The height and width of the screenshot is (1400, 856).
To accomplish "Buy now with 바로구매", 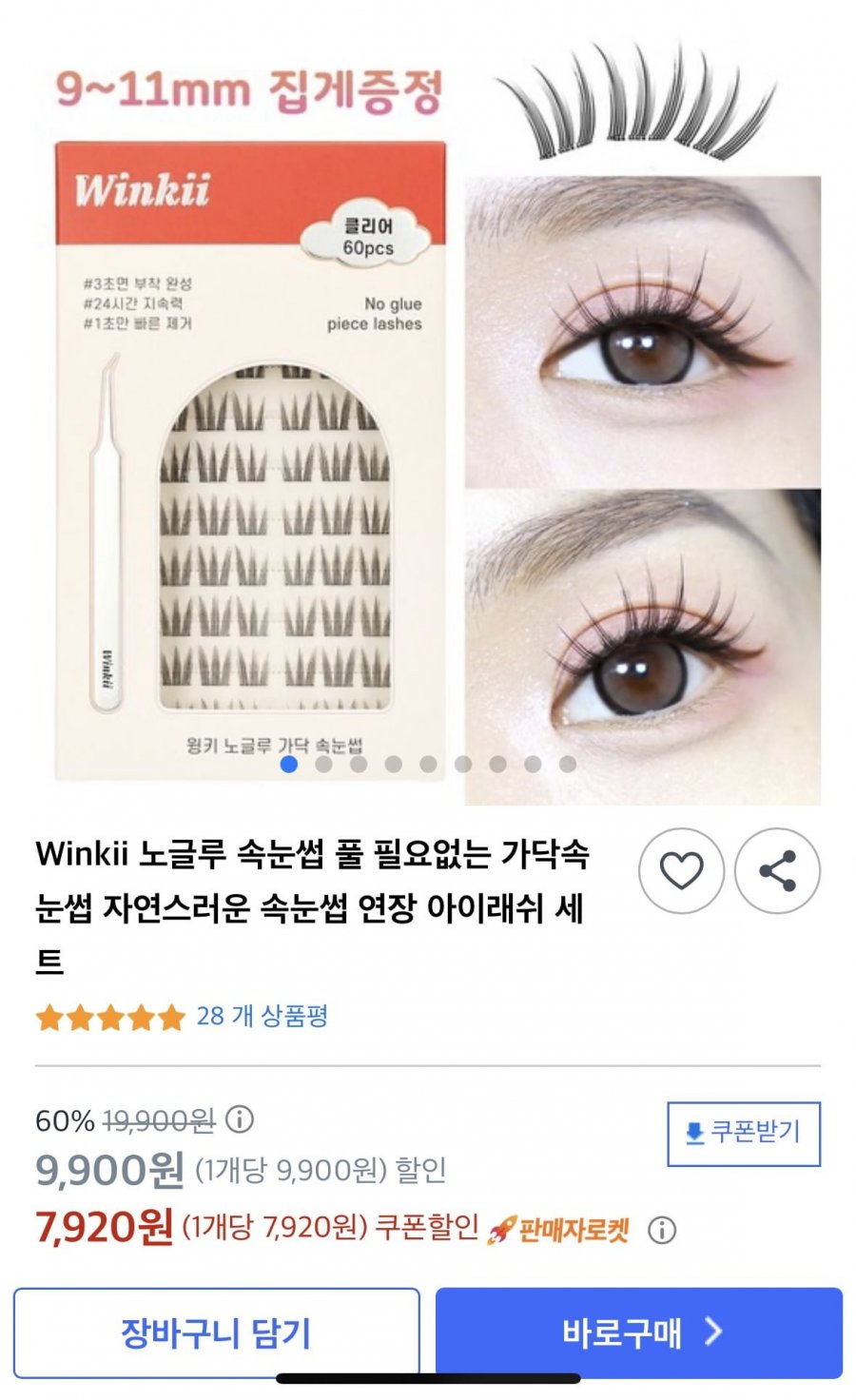I will click(x=639, y=1333).
